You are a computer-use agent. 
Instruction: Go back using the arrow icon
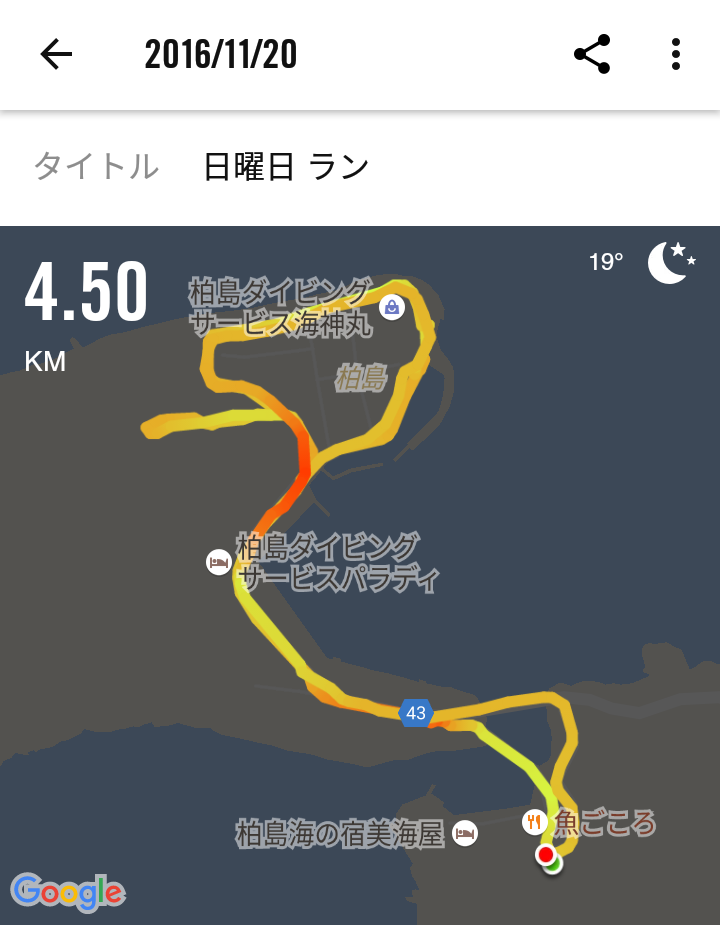point(57,54)
